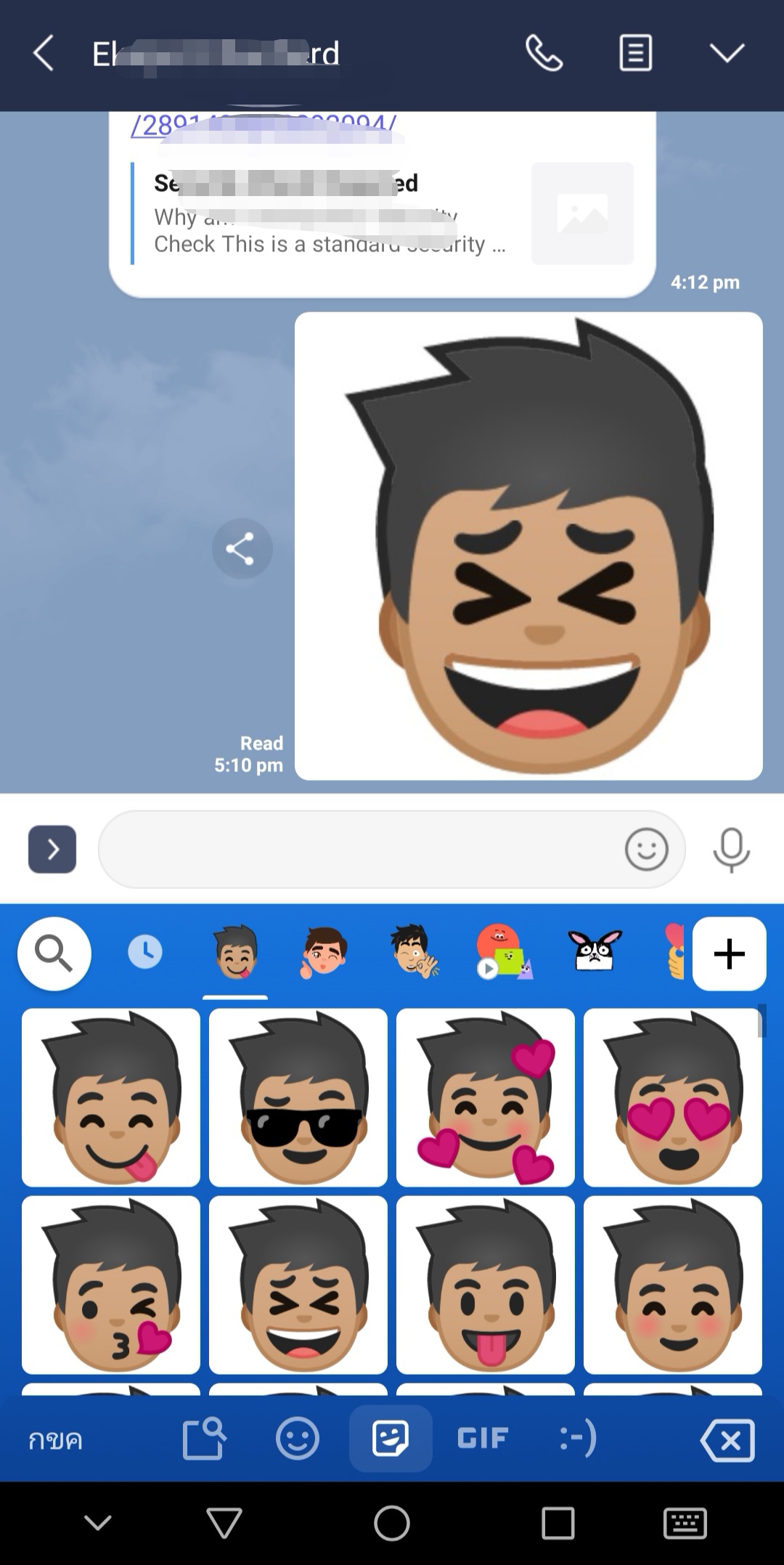This screenshot has width=784, height=1565.
Task: Start a voice call
Action: tap(544, 54)
